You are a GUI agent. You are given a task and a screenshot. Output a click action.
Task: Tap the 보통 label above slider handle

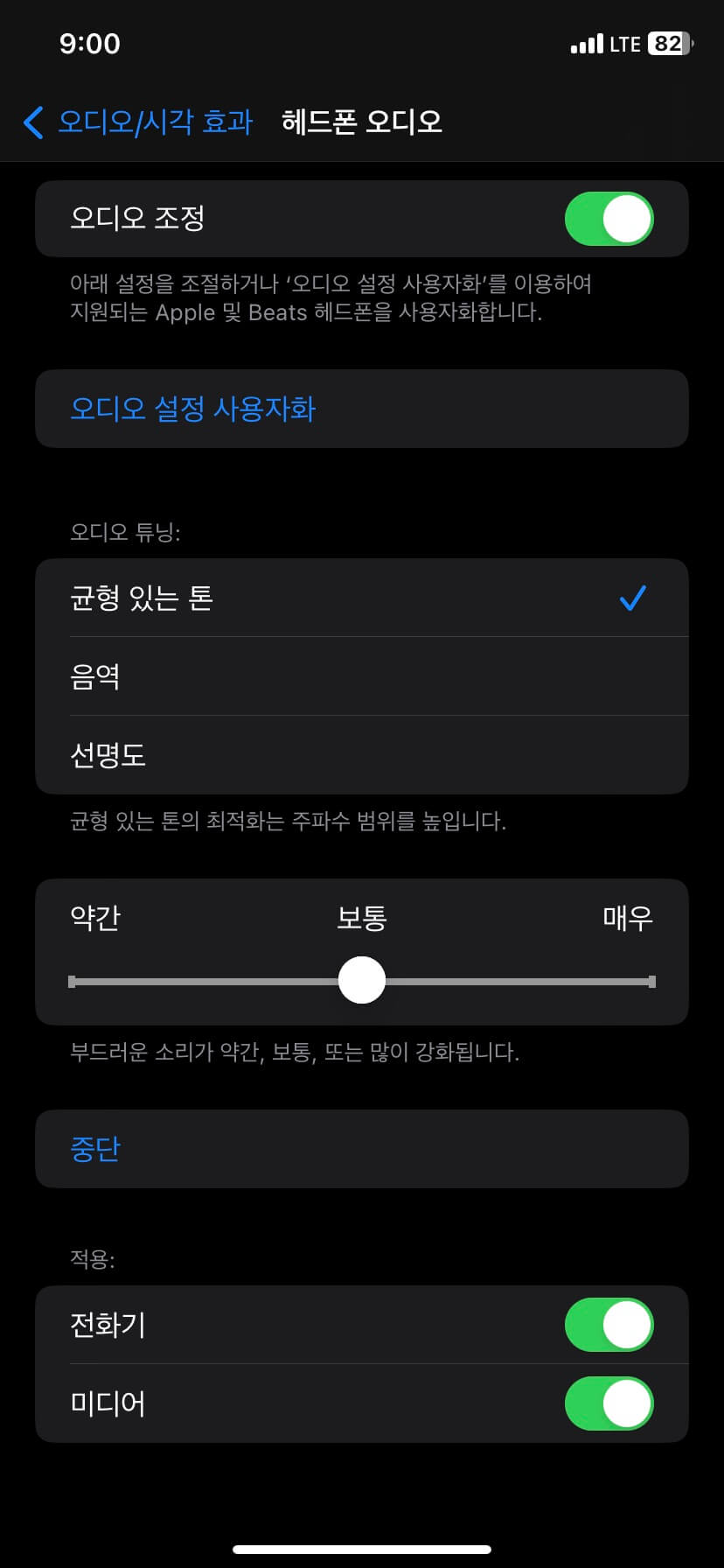[x=362, y=918]
